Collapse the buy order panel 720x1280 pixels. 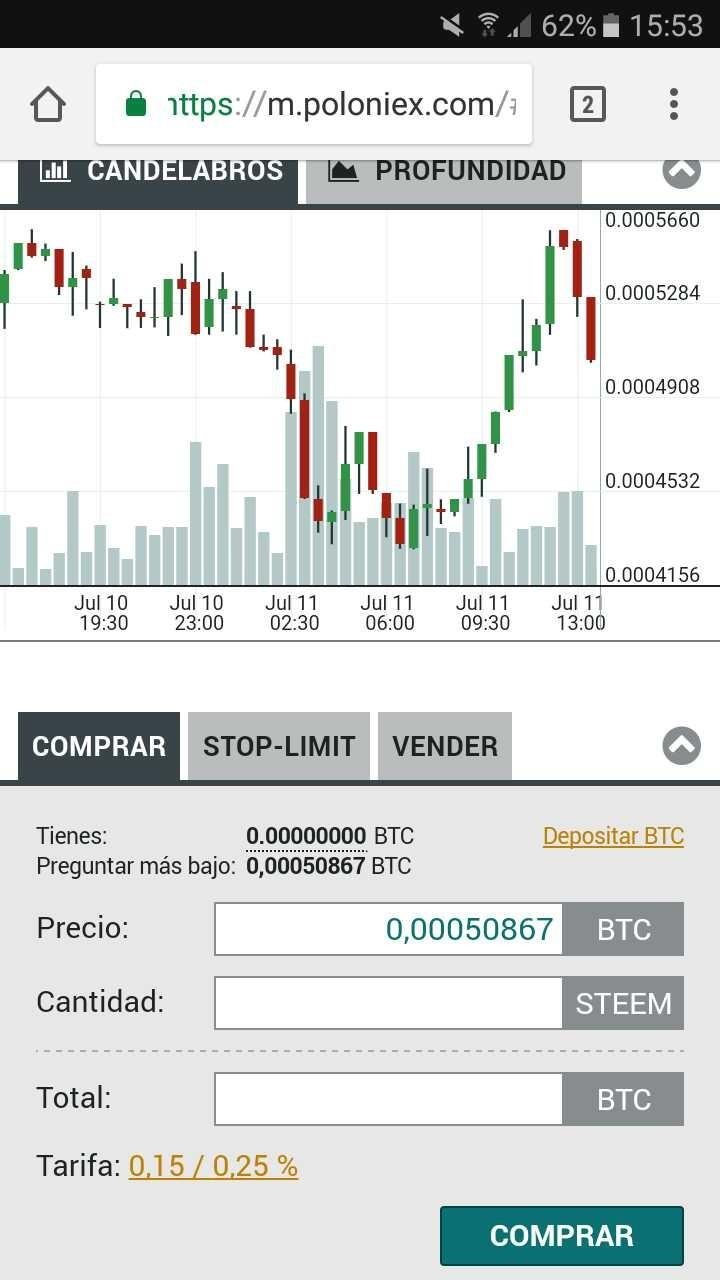682,746
